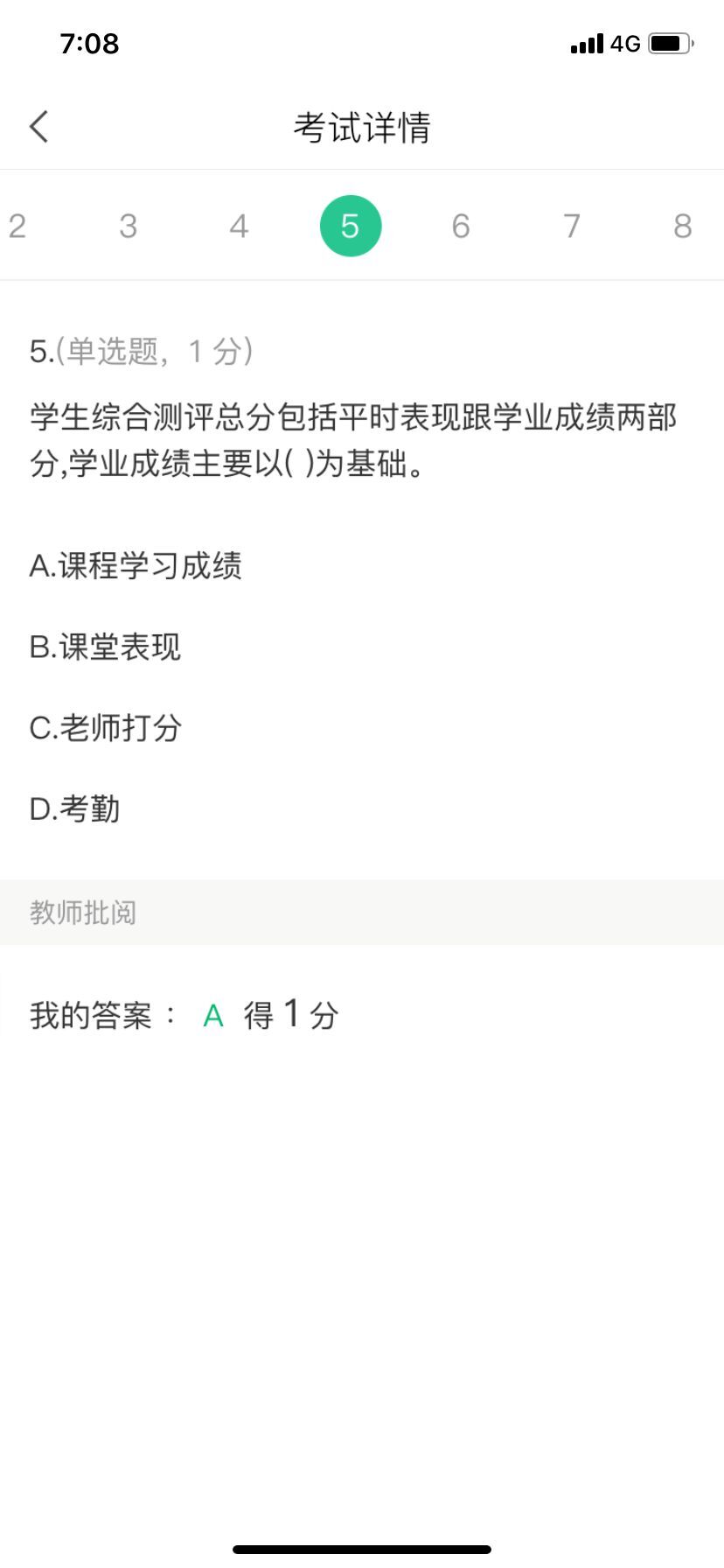The width and height of the screenshot is (724, 1568).
Task: Go to question 7
Action: [572, 227]
